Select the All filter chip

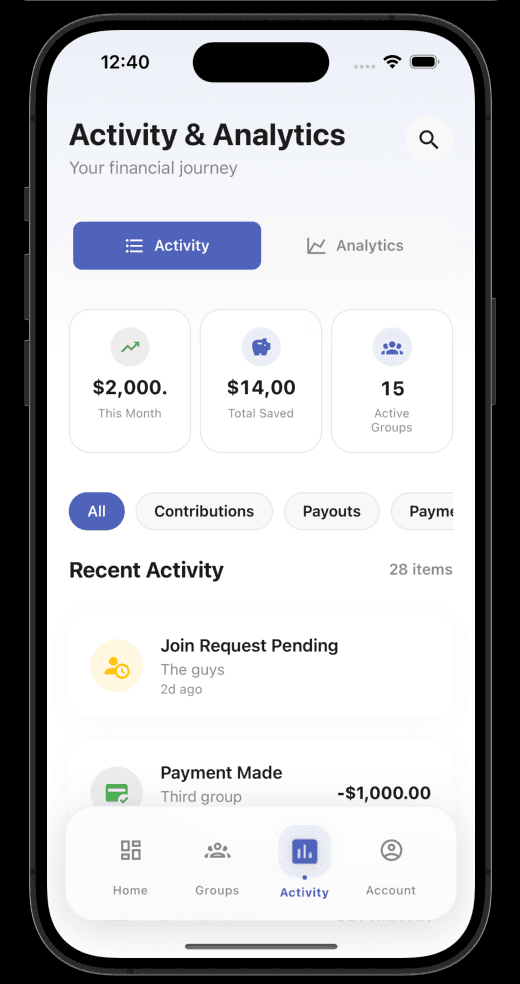(x=97, y=511)
